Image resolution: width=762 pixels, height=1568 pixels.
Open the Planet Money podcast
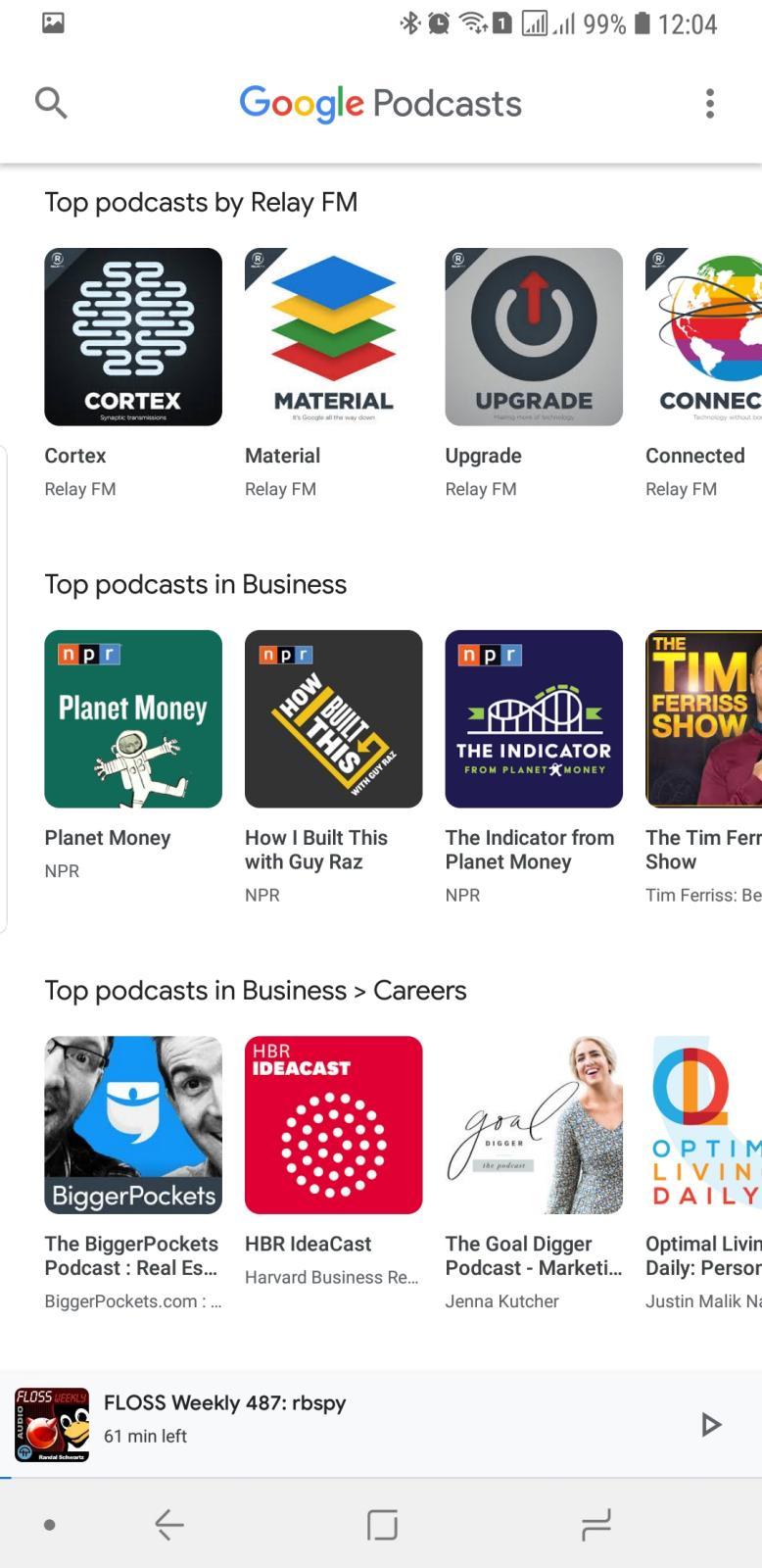point(133,719)
